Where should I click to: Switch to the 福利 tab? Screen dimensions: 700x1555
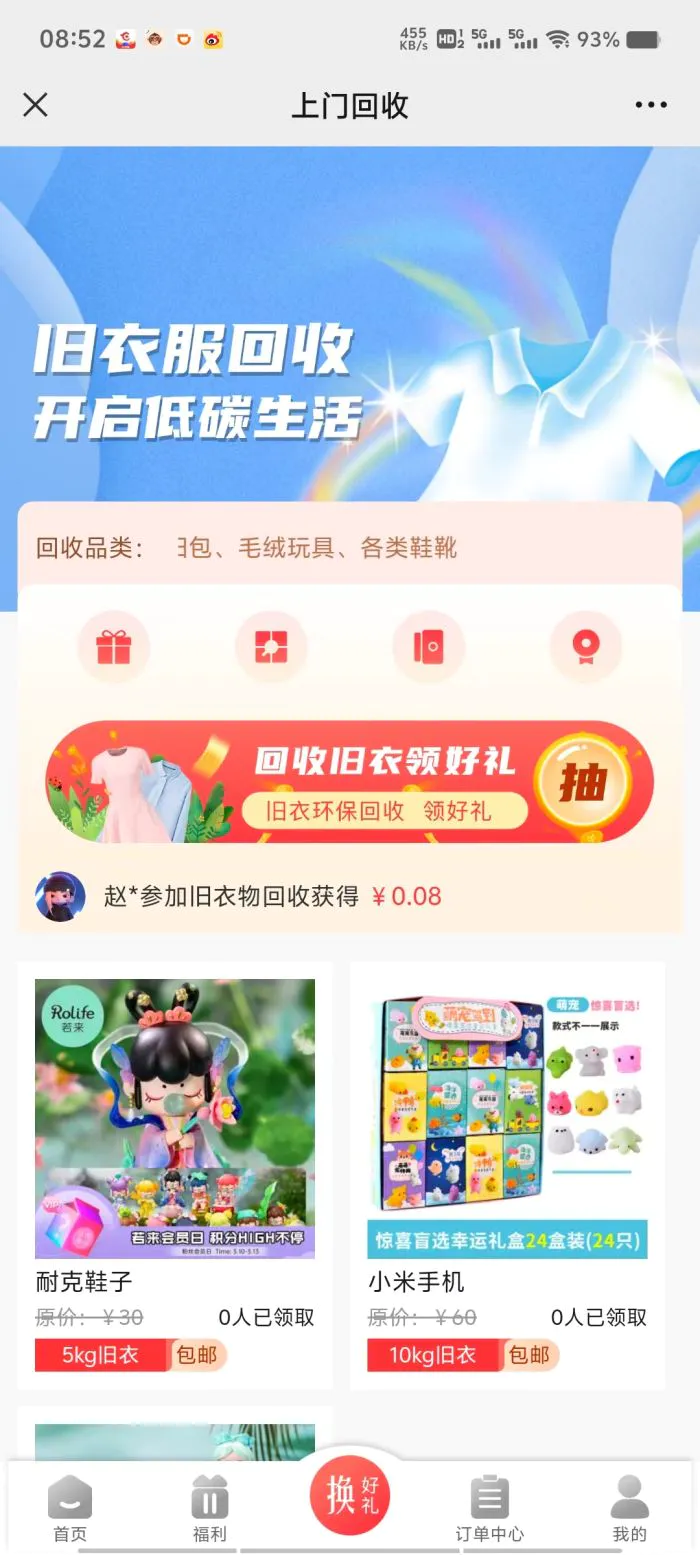coord(210,1508)
